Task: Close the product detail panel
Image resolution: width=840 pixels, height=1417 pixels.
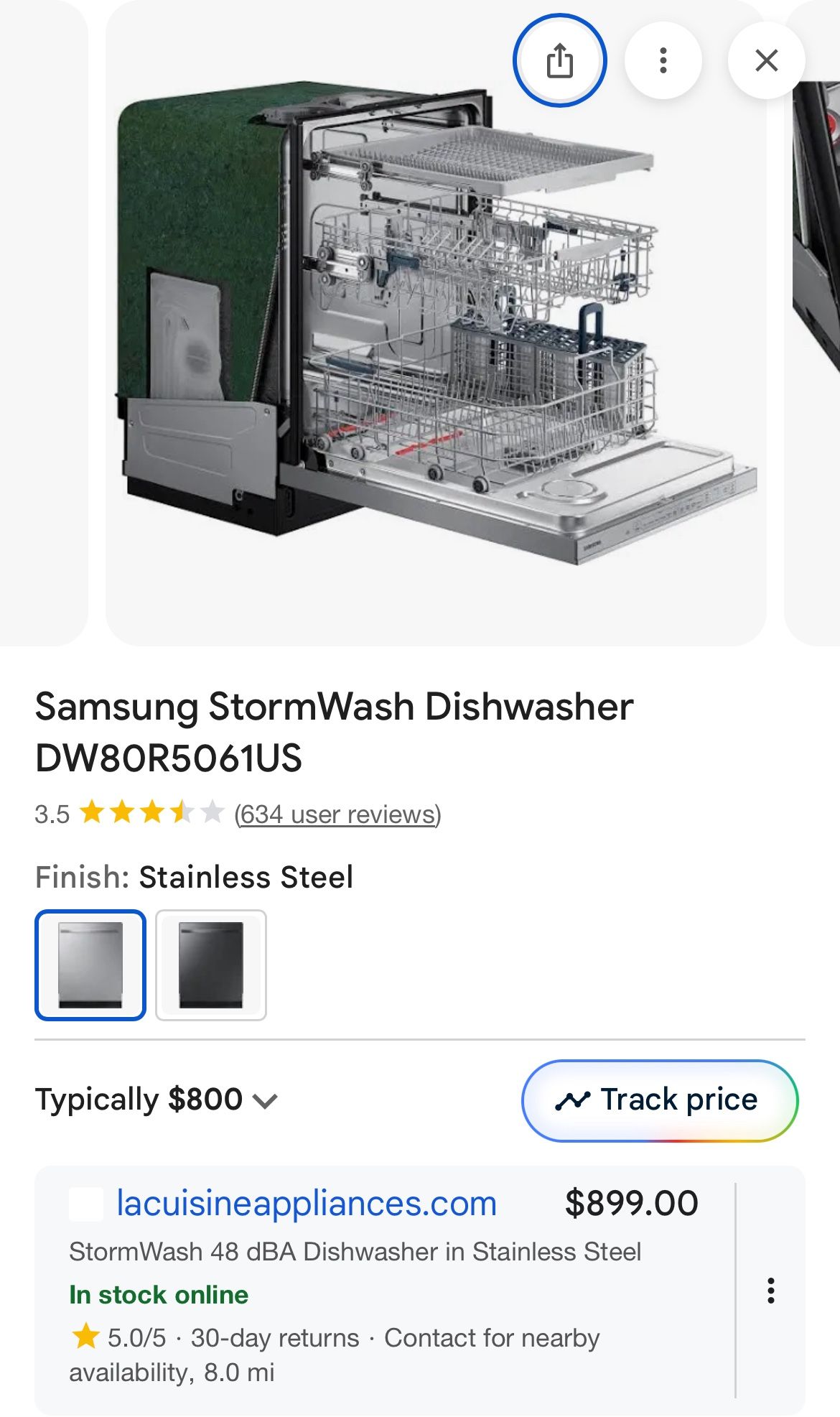Action: click(766, 60)
